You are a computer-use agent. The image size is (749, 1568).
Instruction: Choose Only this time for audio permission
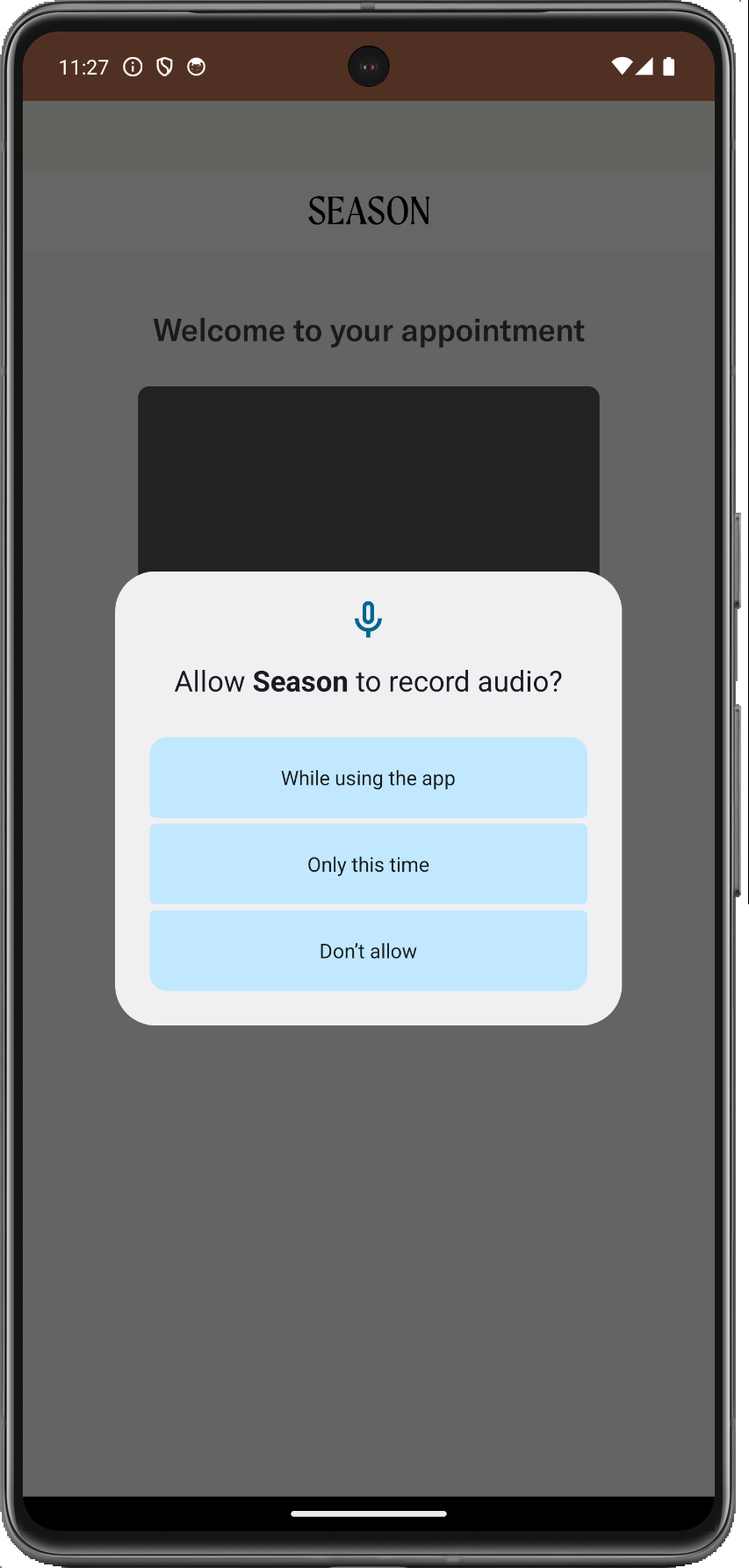tap(368, 865)
